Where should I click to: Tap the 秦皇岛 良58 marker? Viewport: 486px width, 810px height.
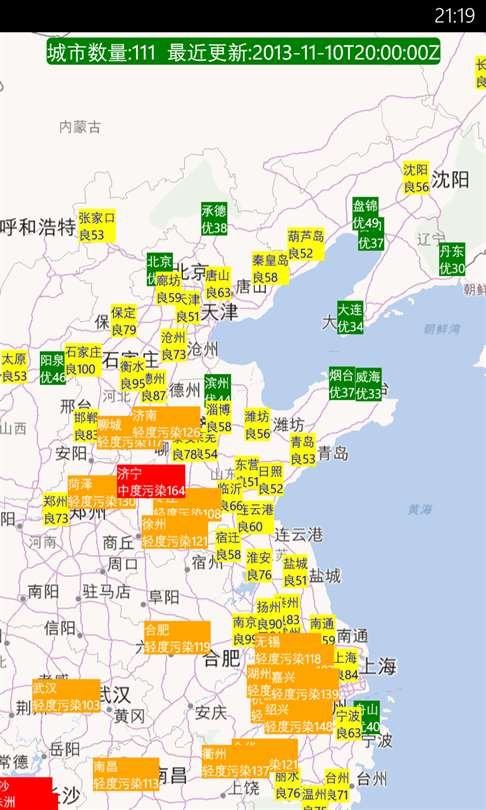270,268
